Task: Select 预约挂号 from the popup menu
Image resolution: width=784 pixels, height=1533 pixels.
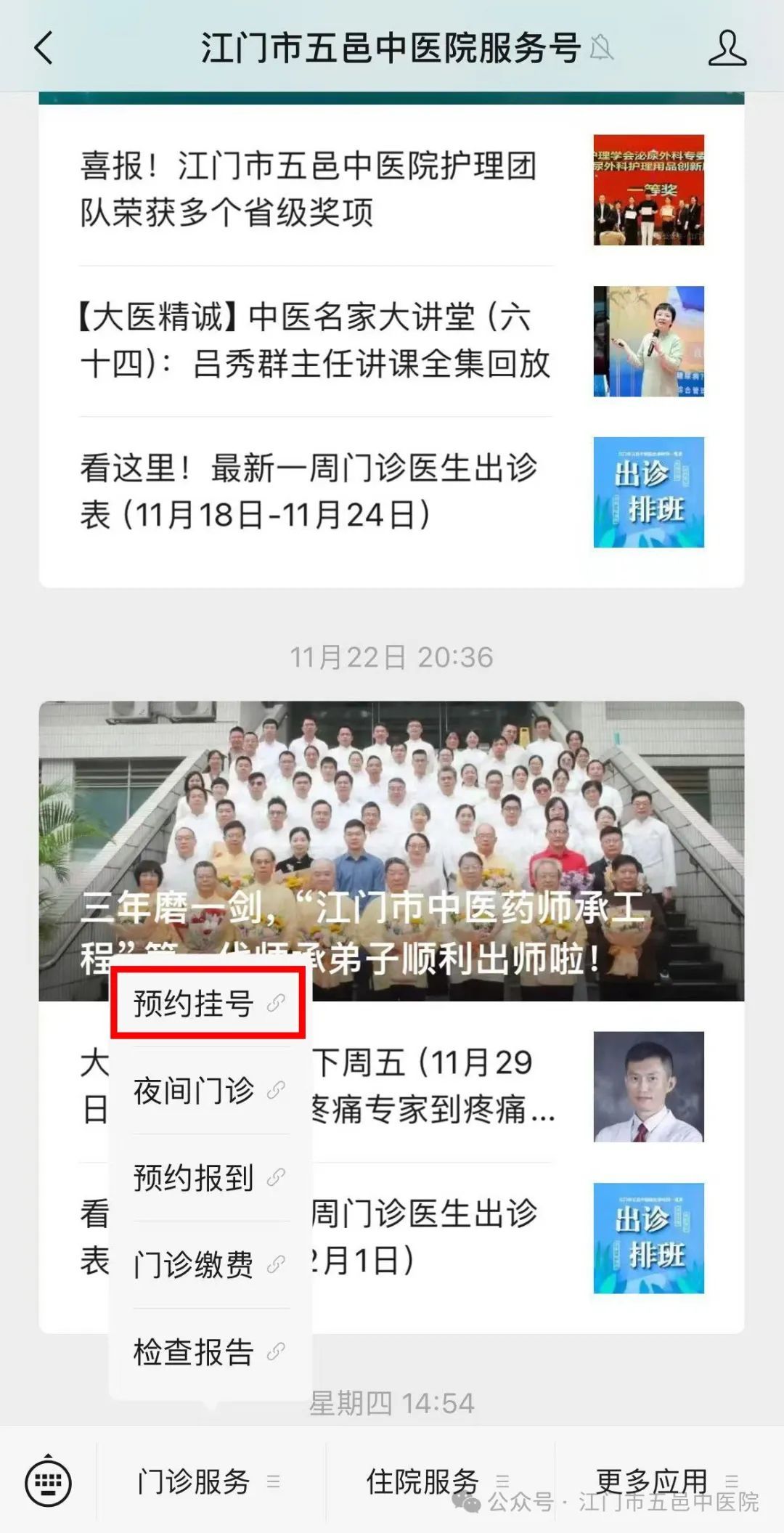Action: (x=207, y=1004)
